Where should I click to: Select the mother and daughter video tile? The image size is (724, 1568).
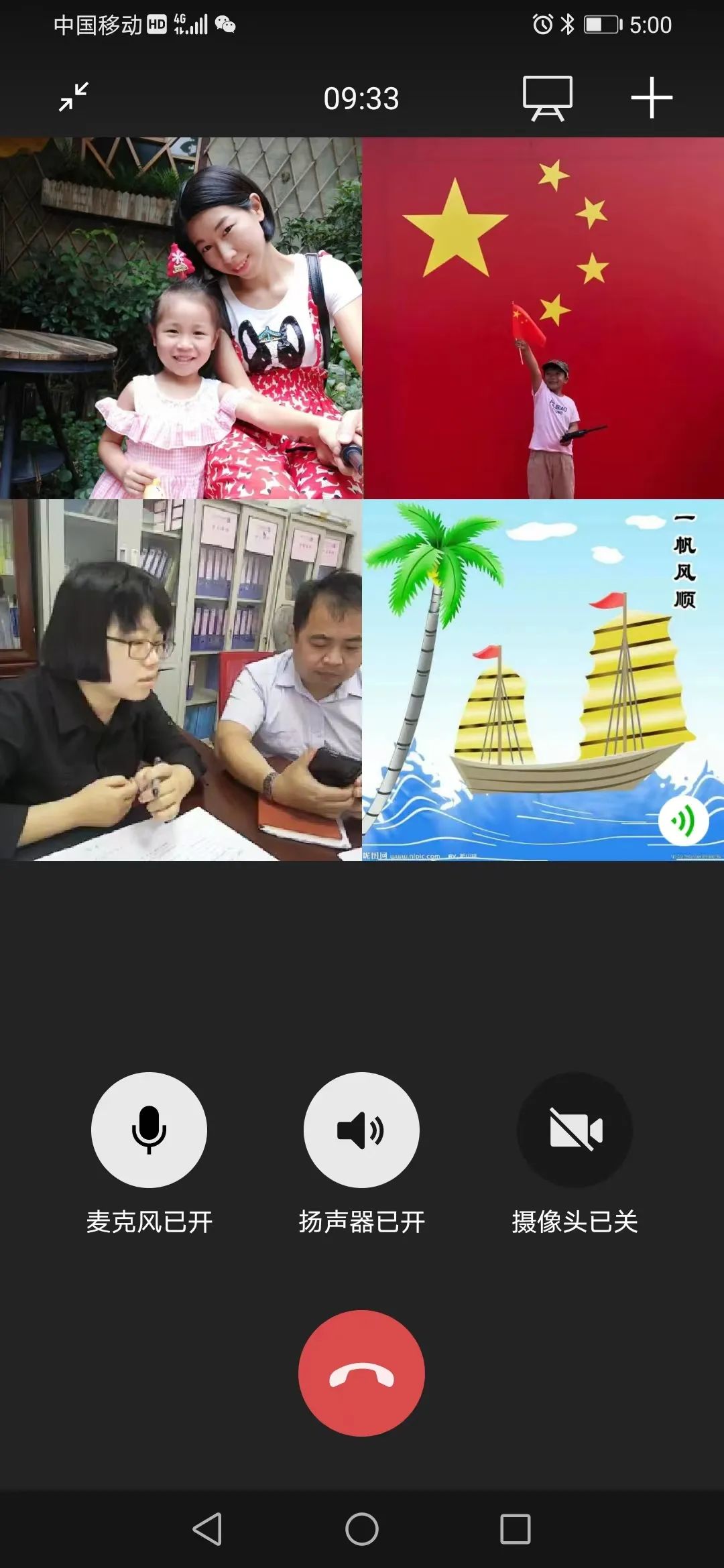click(x=181, y=318)
